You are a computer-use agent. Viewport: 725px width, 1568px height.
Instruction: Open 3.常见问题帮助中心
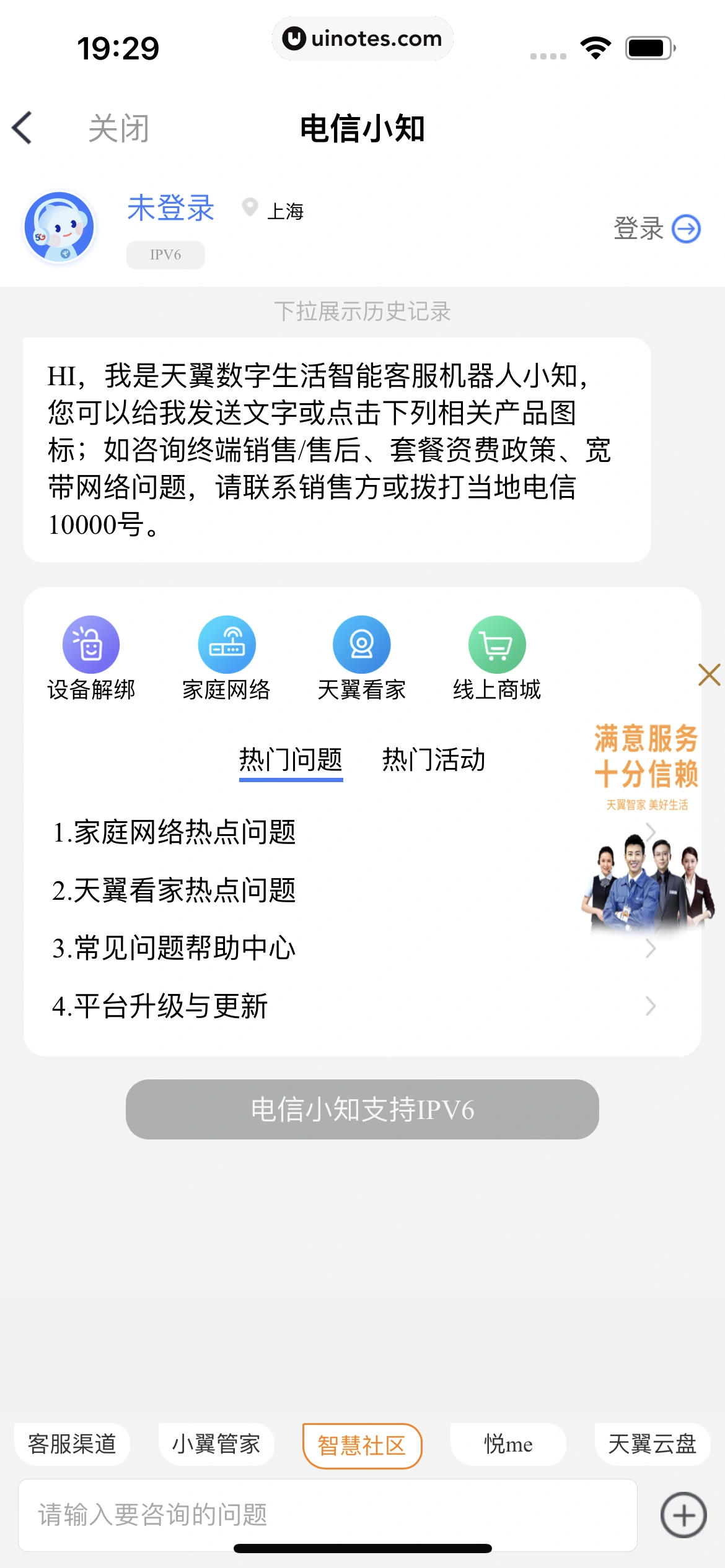point(174,948)
